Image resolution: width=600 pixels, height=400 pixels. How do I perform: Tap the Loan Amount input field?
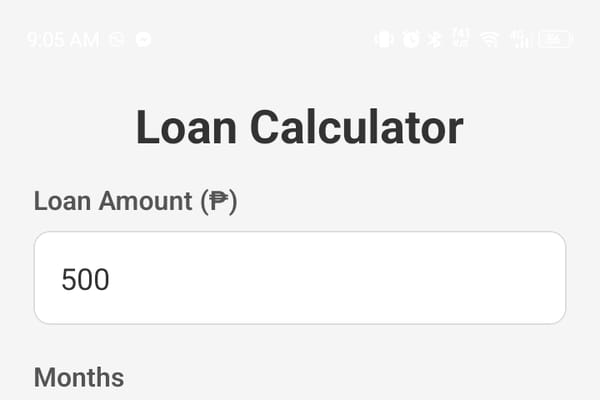(300, 278)
